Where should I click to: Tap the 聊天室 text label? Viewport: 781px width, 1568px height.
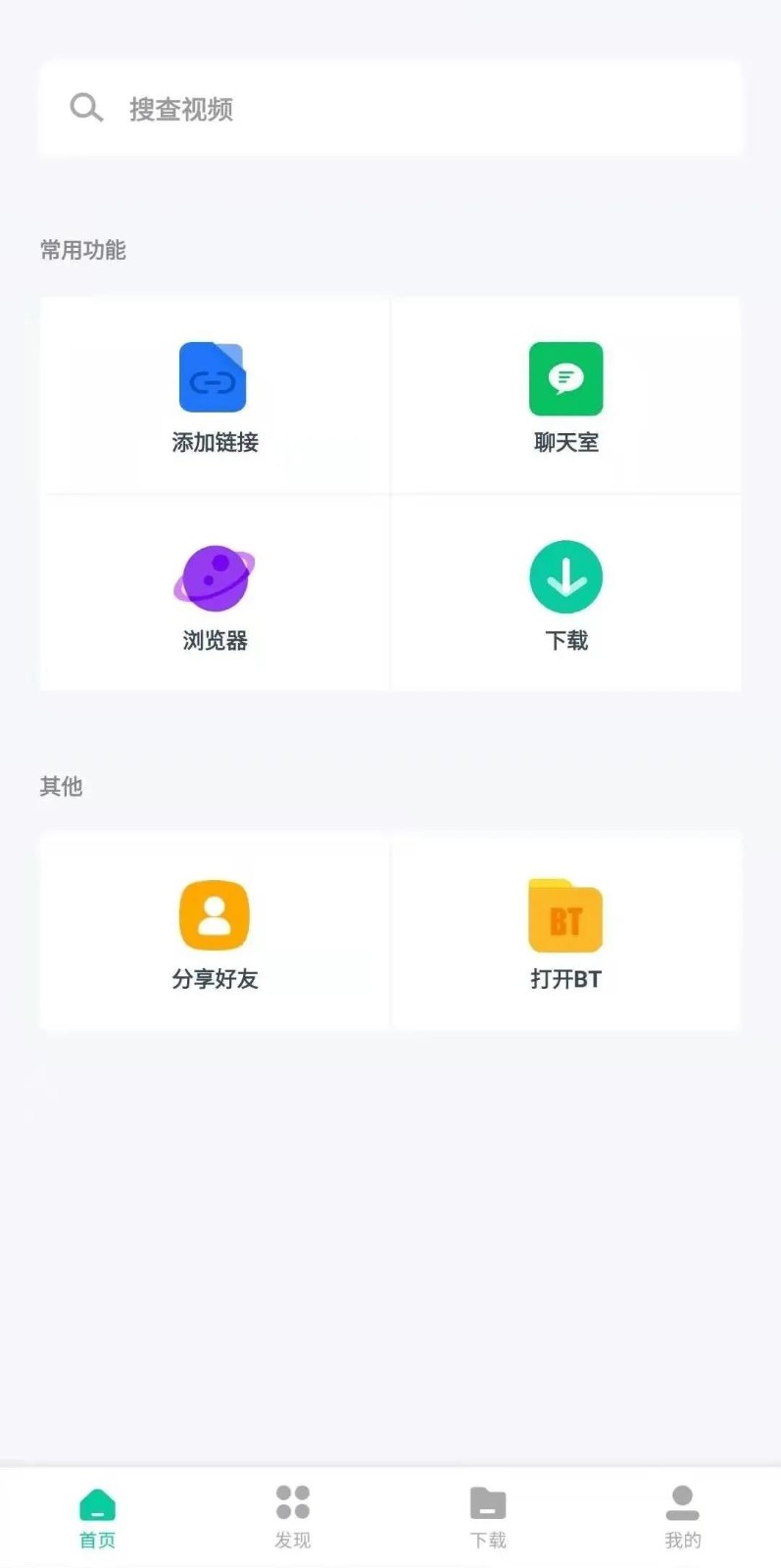565,443
